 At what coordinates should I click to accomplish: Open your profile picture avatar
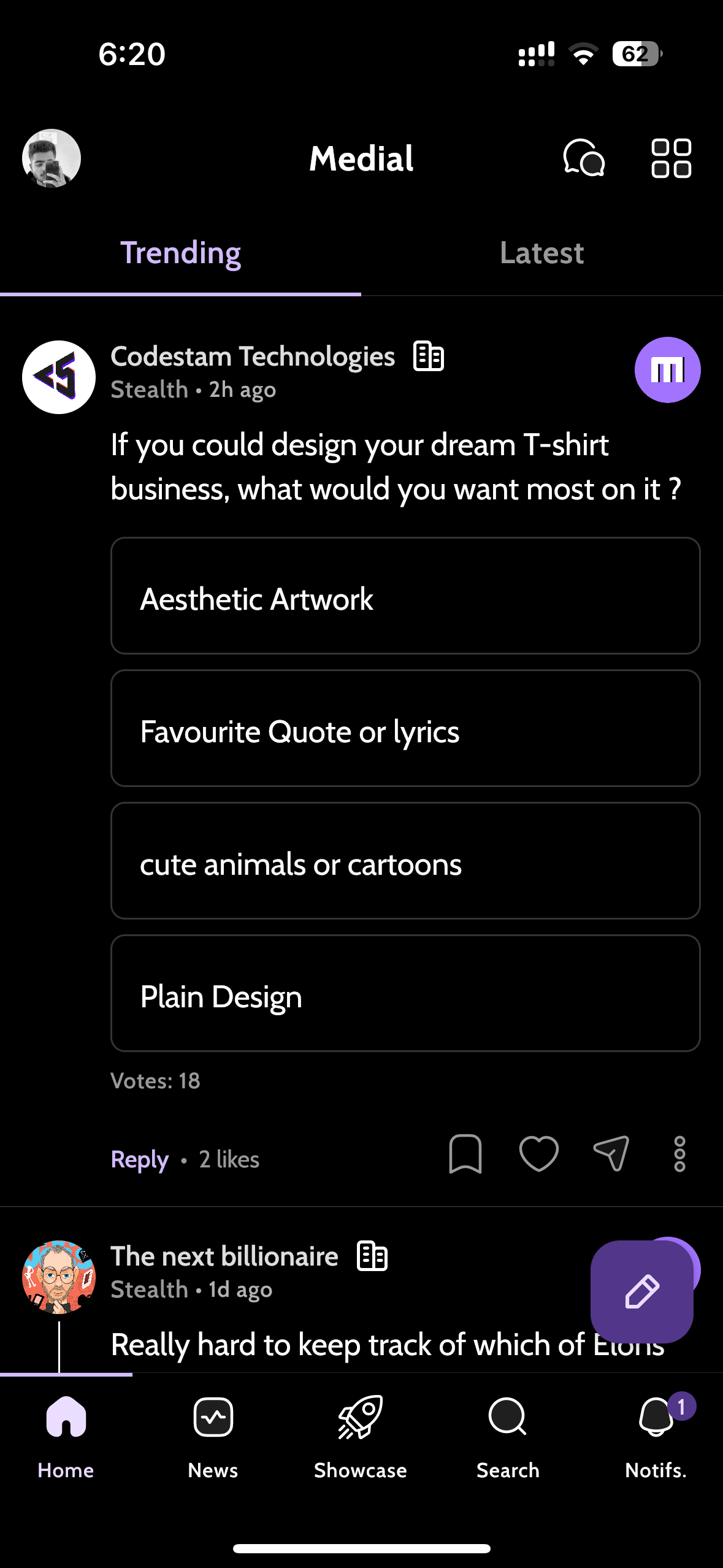52,158
